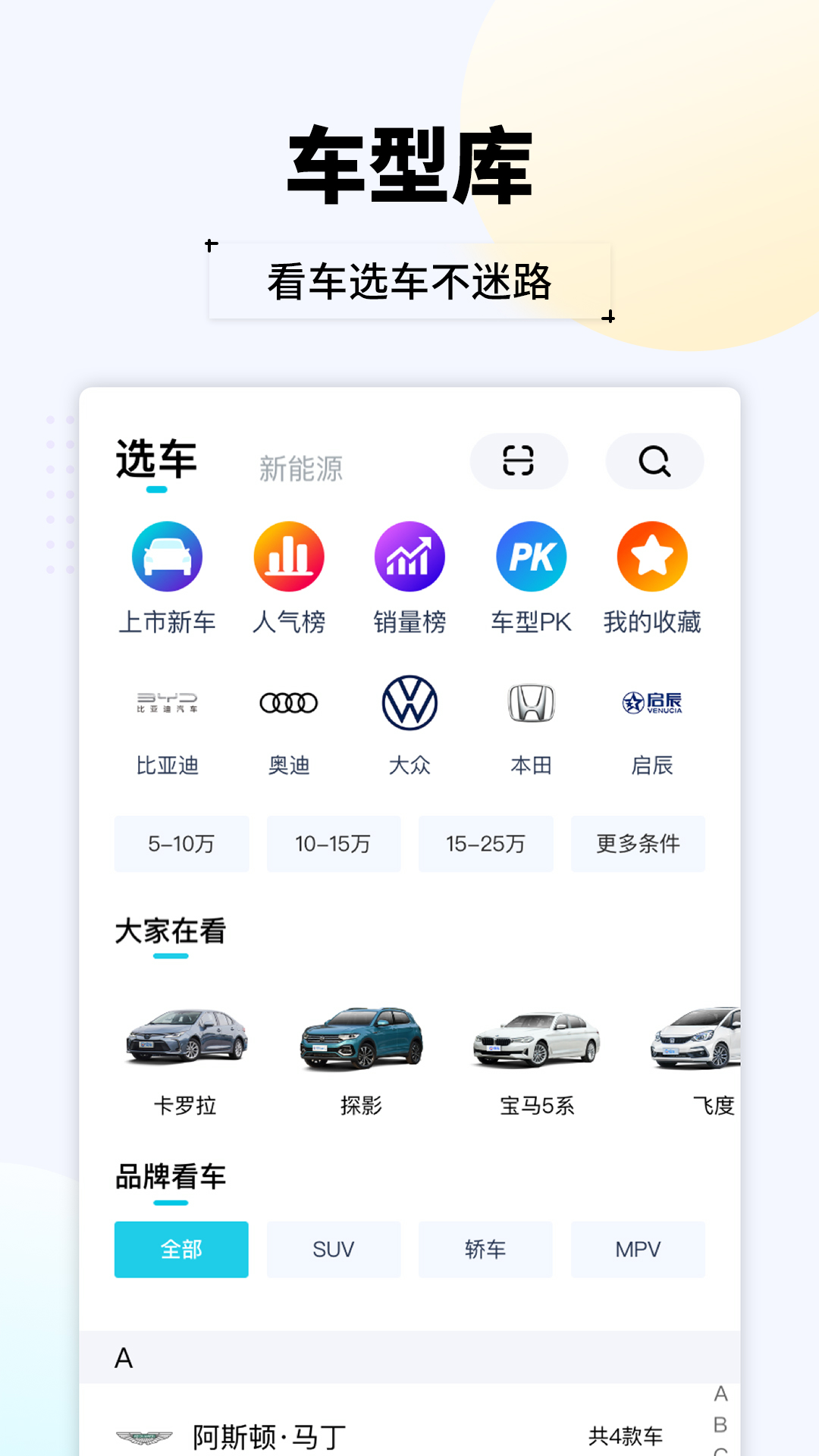
Task: Apply the 5-10万 price range
Action: (x=181, y=844)
